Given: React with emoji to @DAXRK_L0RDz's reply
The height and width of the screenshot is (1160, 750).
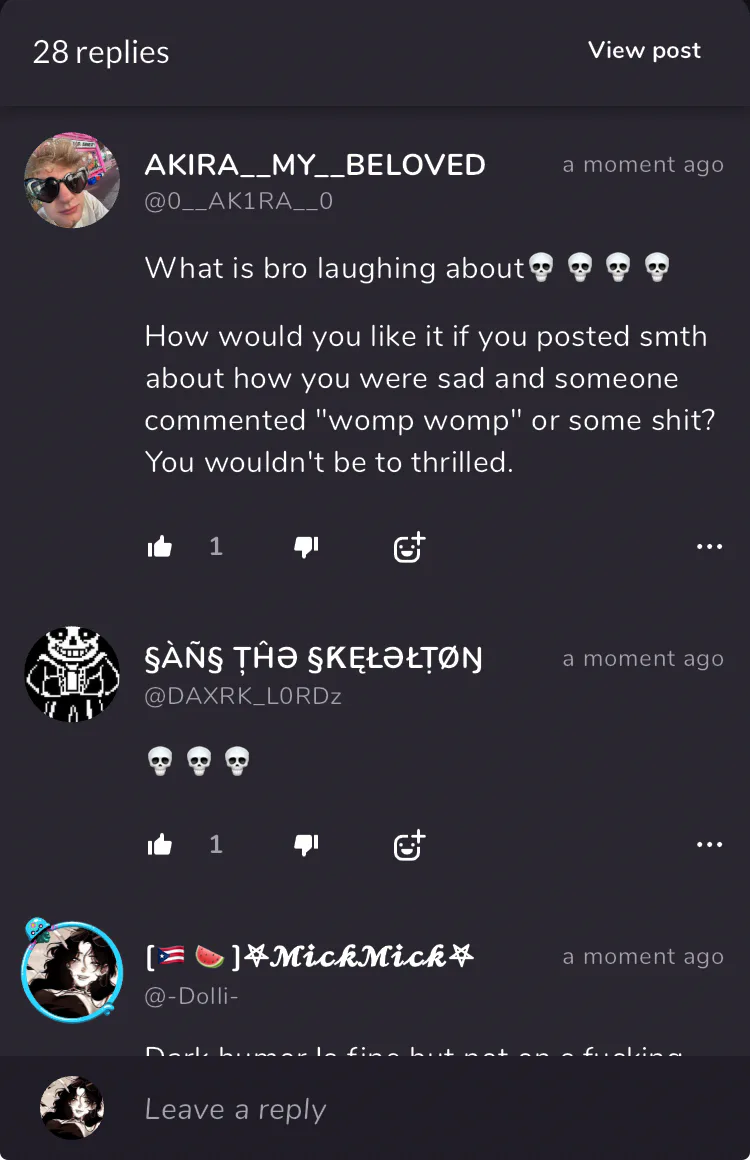Looking at the screenshot, I should pyautogui.click(x=408, y=845).
